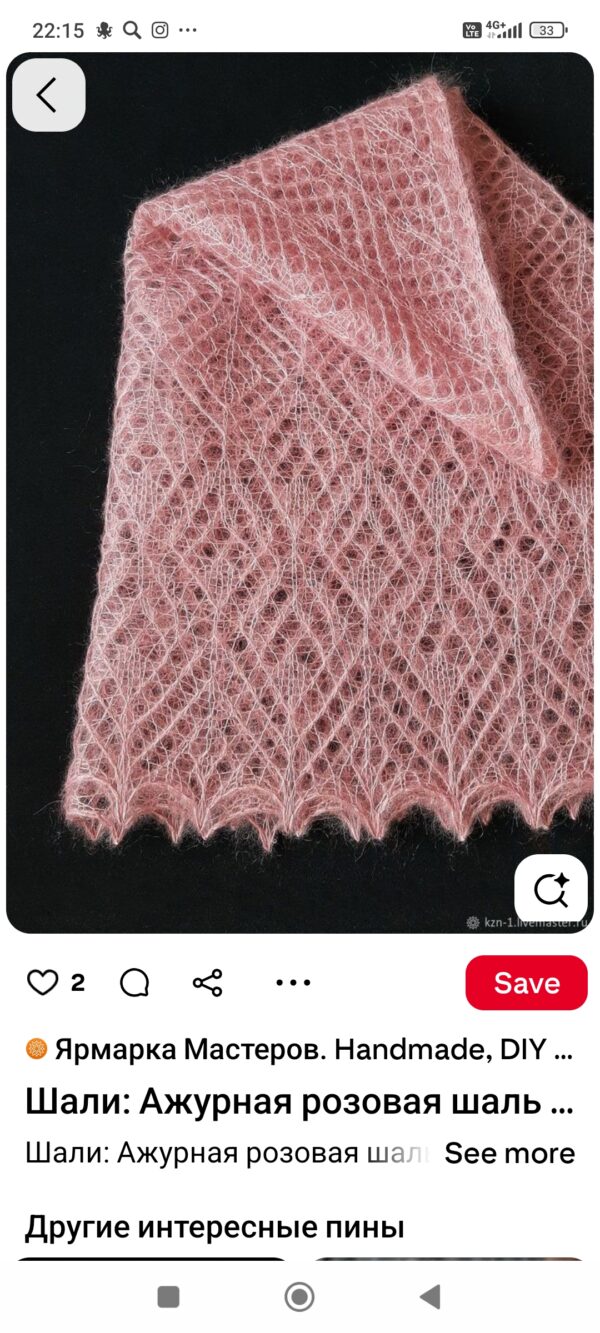Open the Ярмарка Мастеров source profile
600x1333 pixels.
[x=300, y=1049]
